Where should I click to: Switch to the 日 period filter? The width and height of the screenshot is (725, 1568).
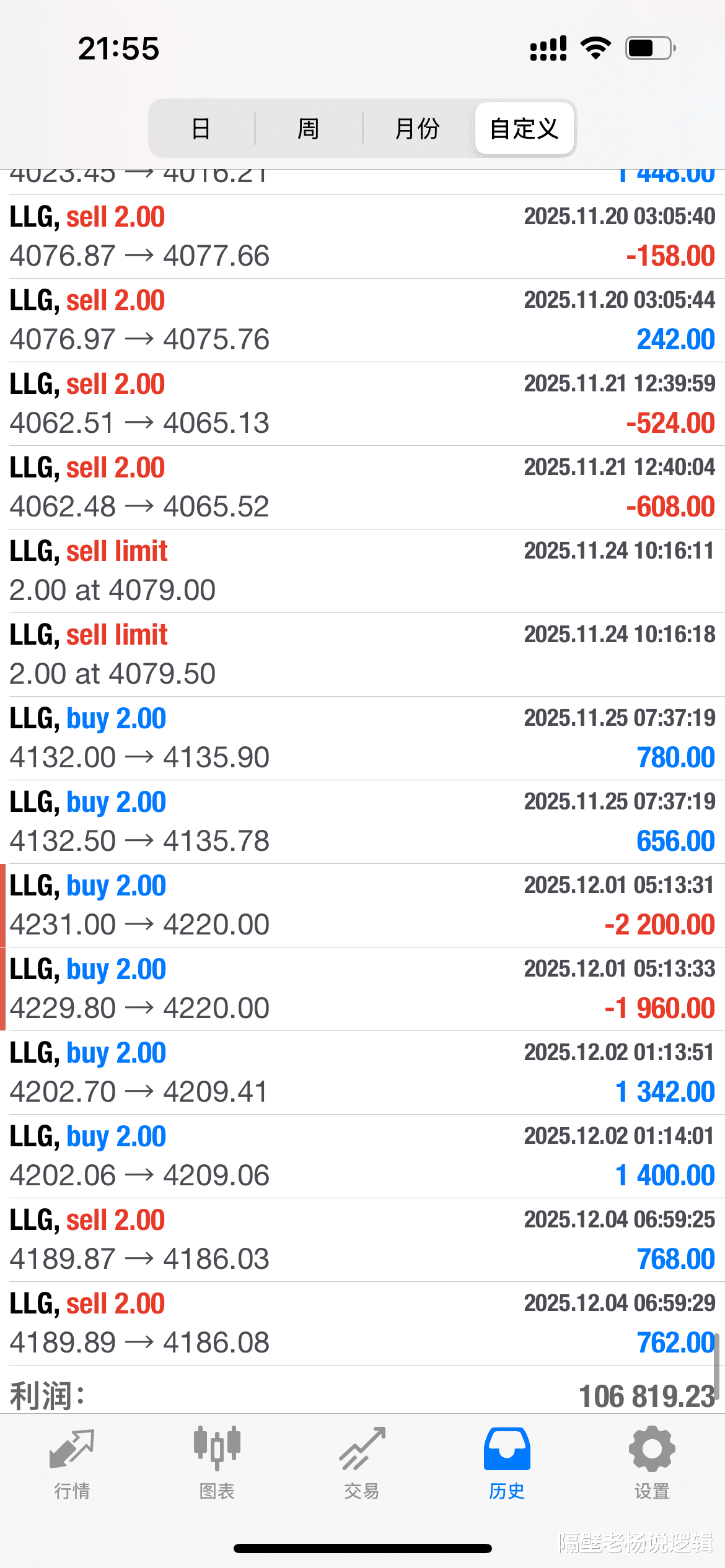[201, 129]
